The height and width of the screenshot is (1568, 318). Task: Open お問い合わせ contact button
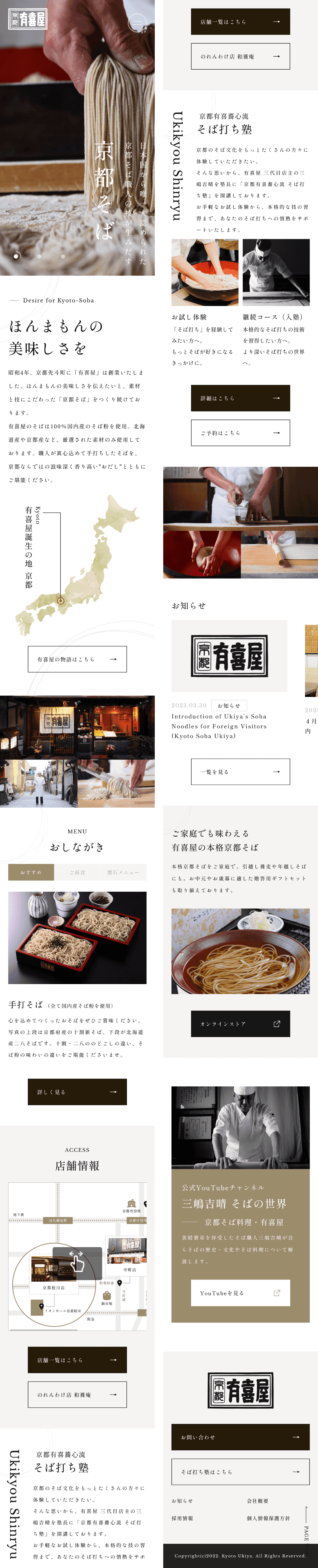[240, 1437]
